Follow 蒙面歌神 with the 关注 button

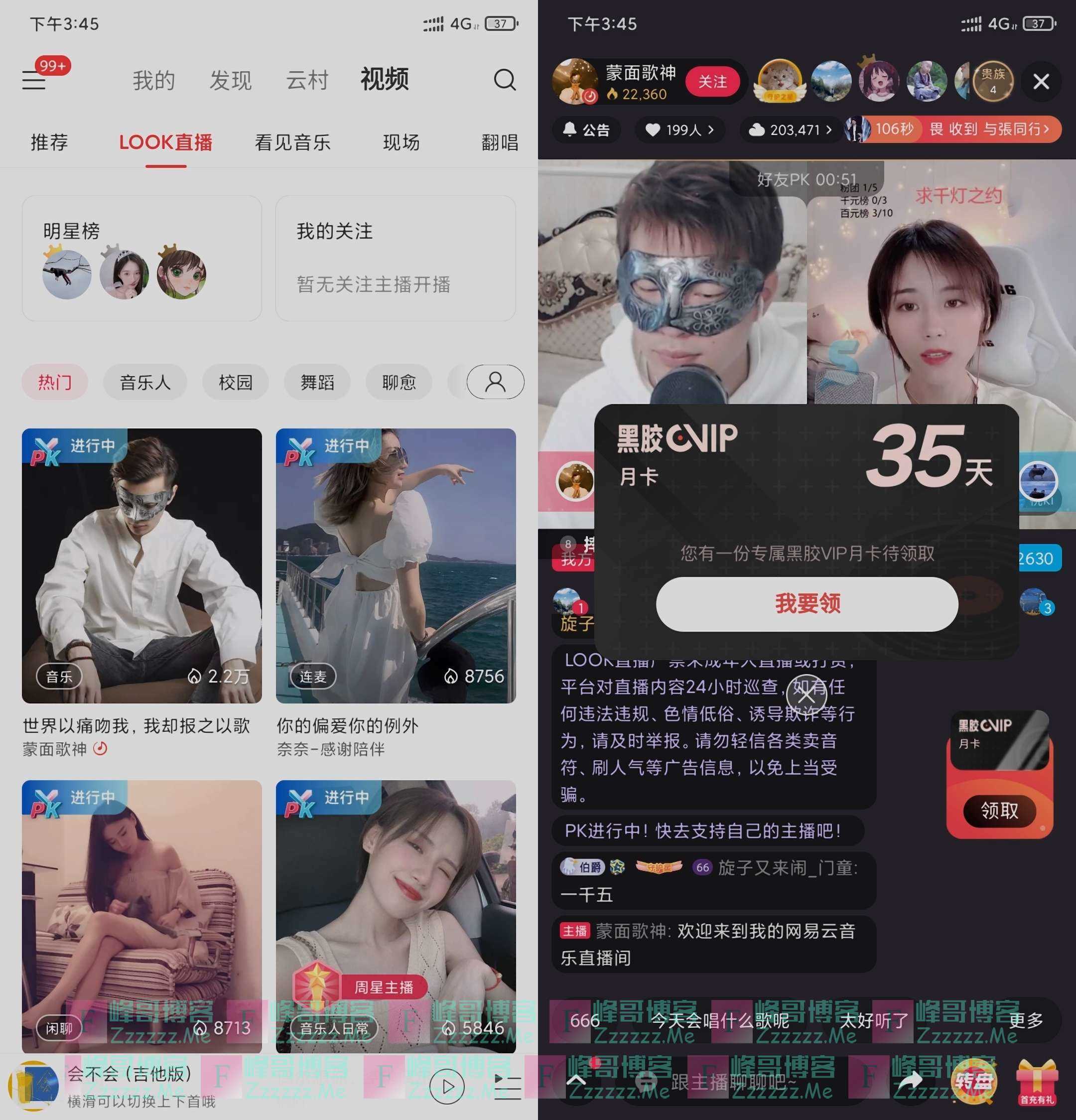712,82
